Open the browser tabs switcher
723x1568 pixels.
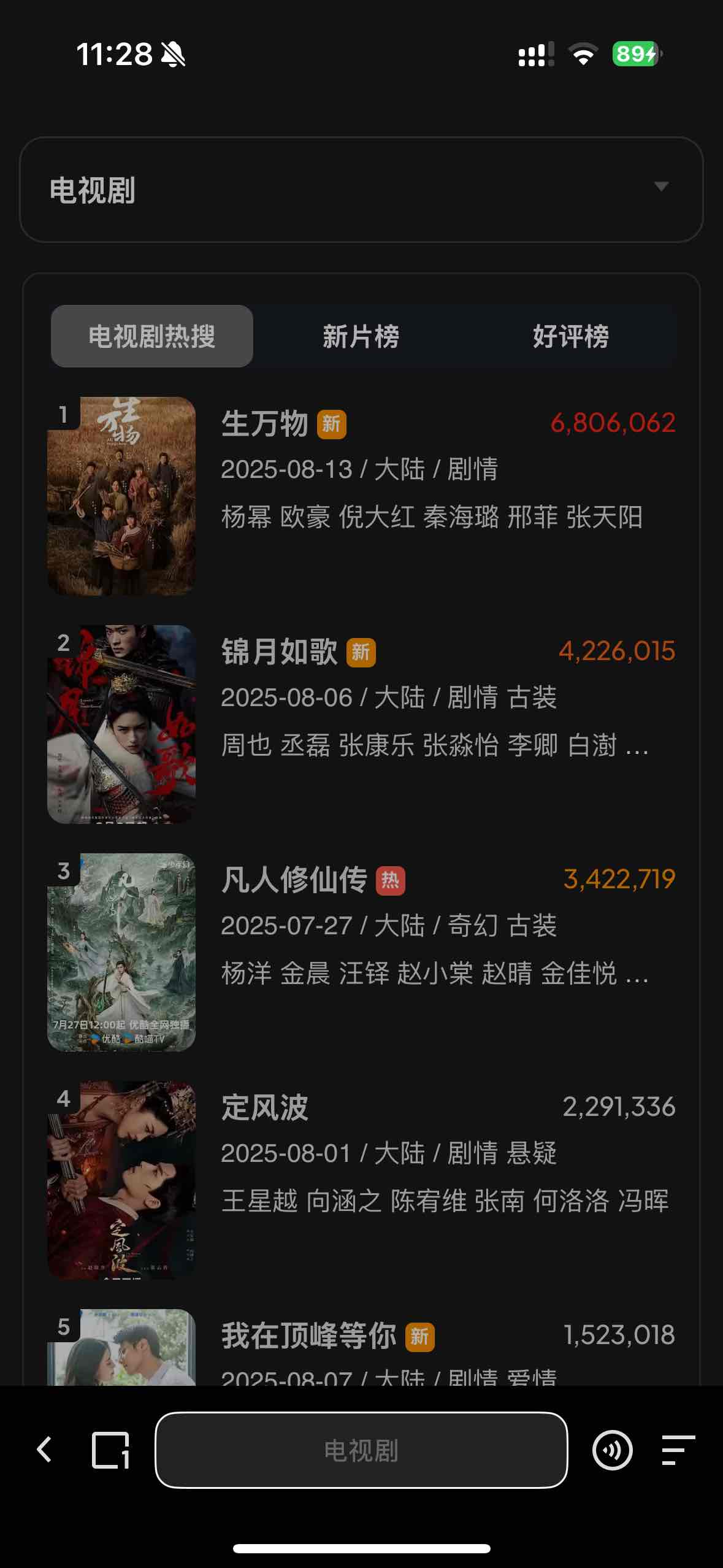(110, 1450)
